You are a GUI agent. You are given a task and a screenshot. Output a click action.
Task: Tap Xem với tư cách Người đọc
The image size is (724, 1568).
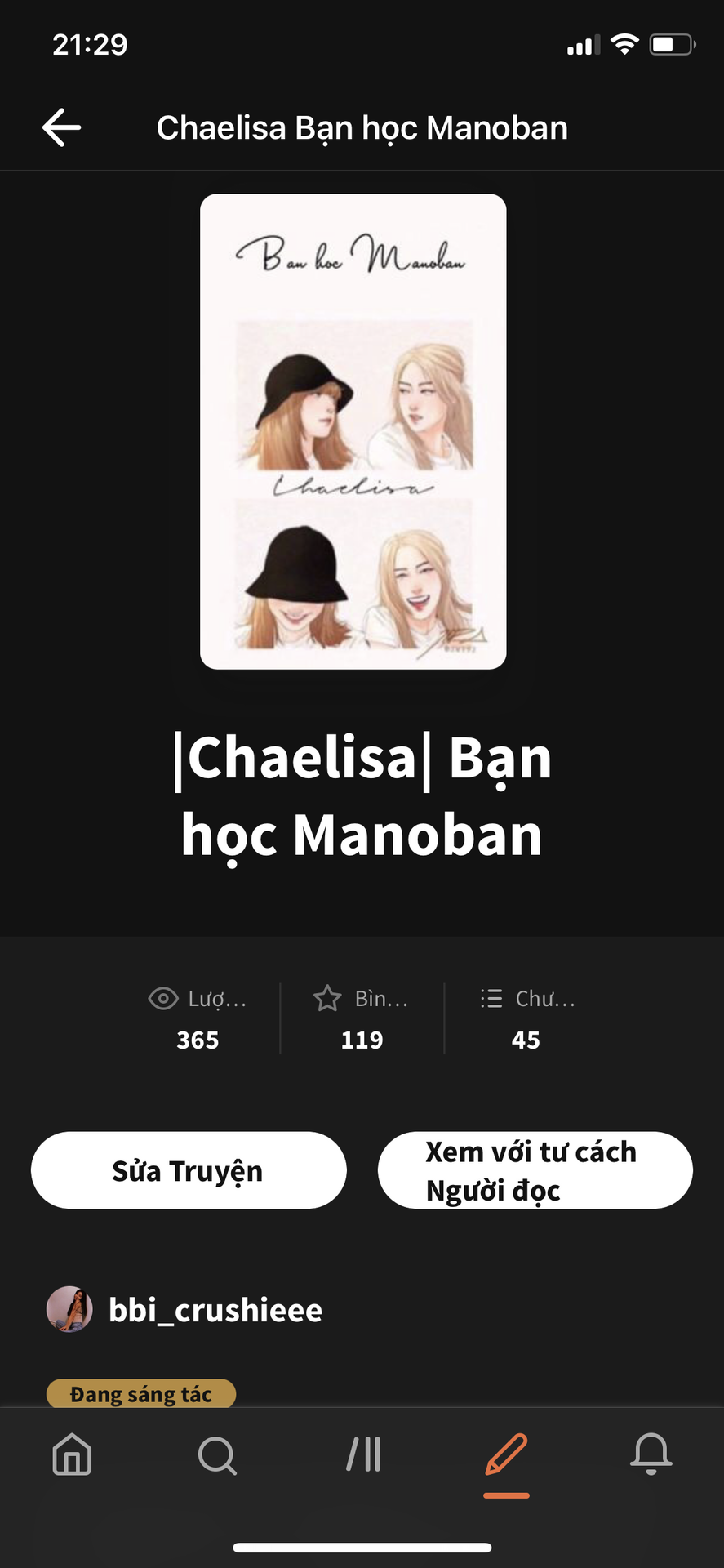(535, 1170)
